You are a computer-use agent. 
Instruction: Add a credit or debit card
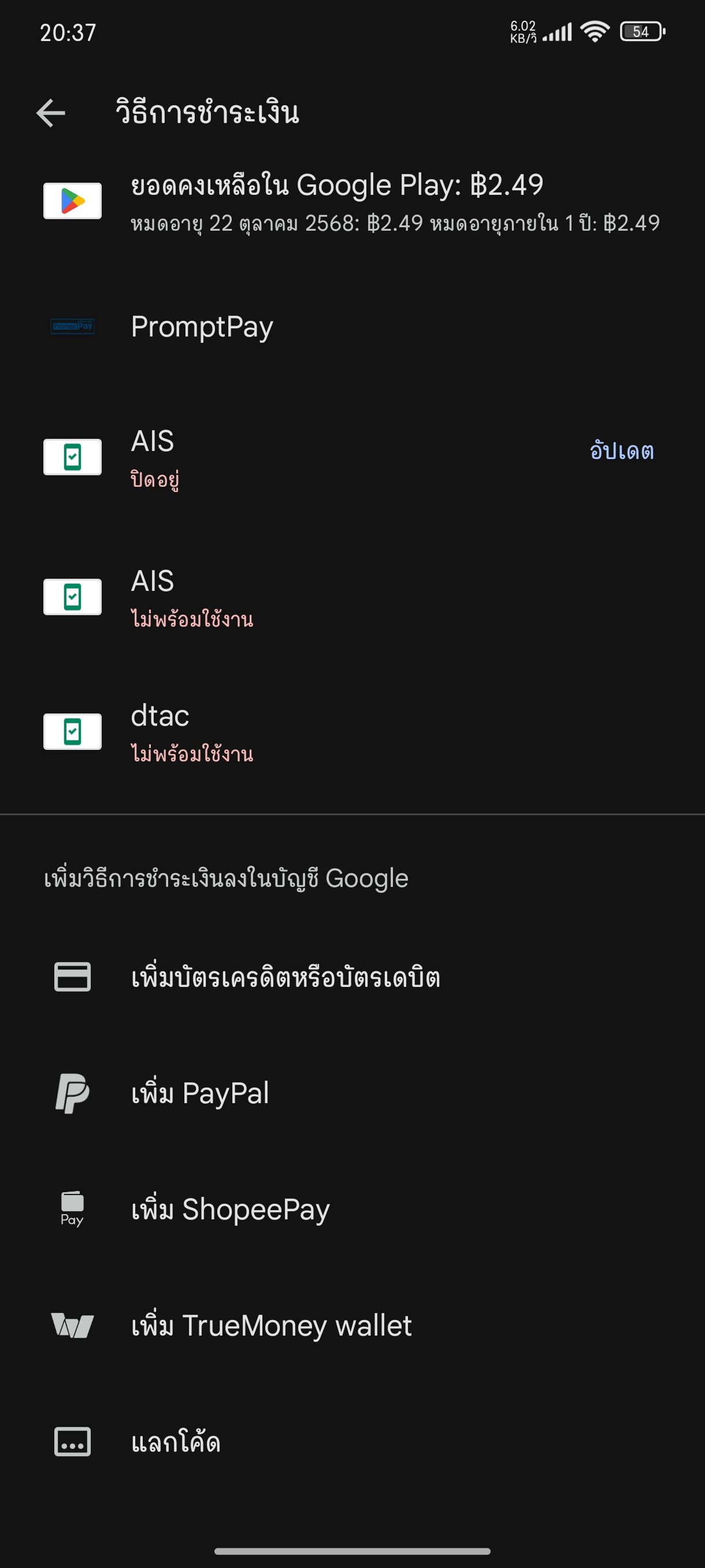click(x=352, y=977)
